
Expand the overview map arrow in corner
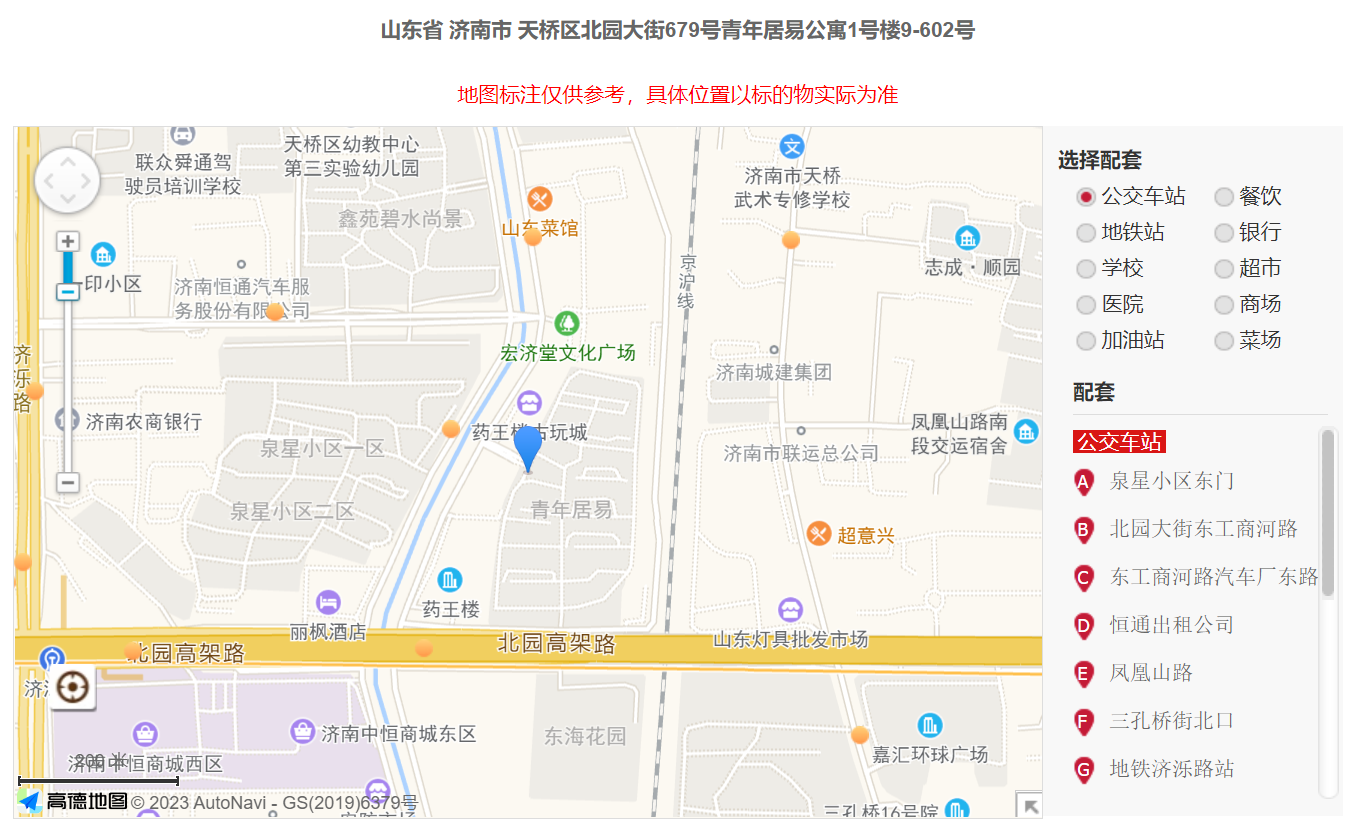1029,805
